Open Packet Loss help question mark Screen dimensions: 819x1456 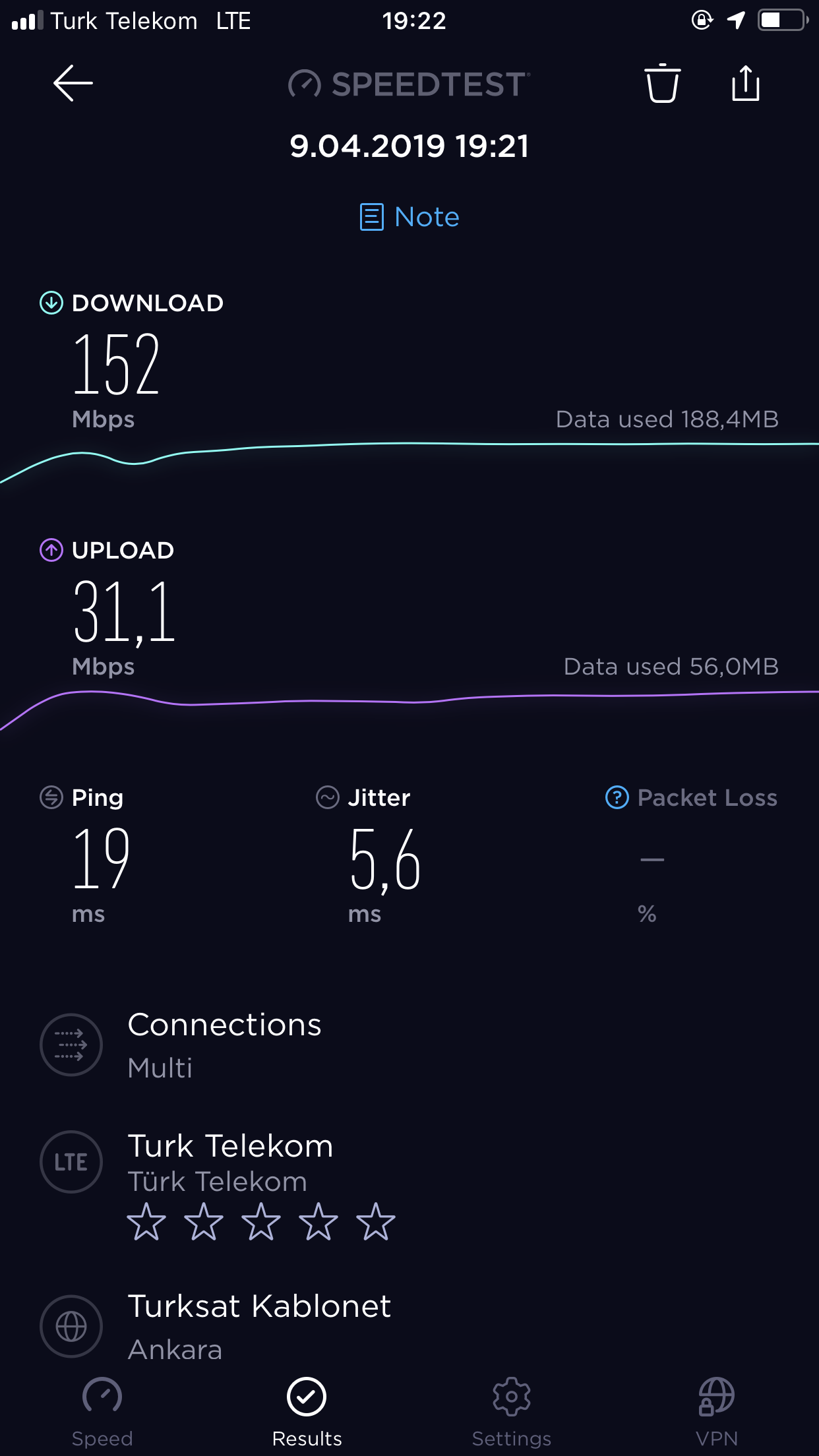(x=617, y=797)
